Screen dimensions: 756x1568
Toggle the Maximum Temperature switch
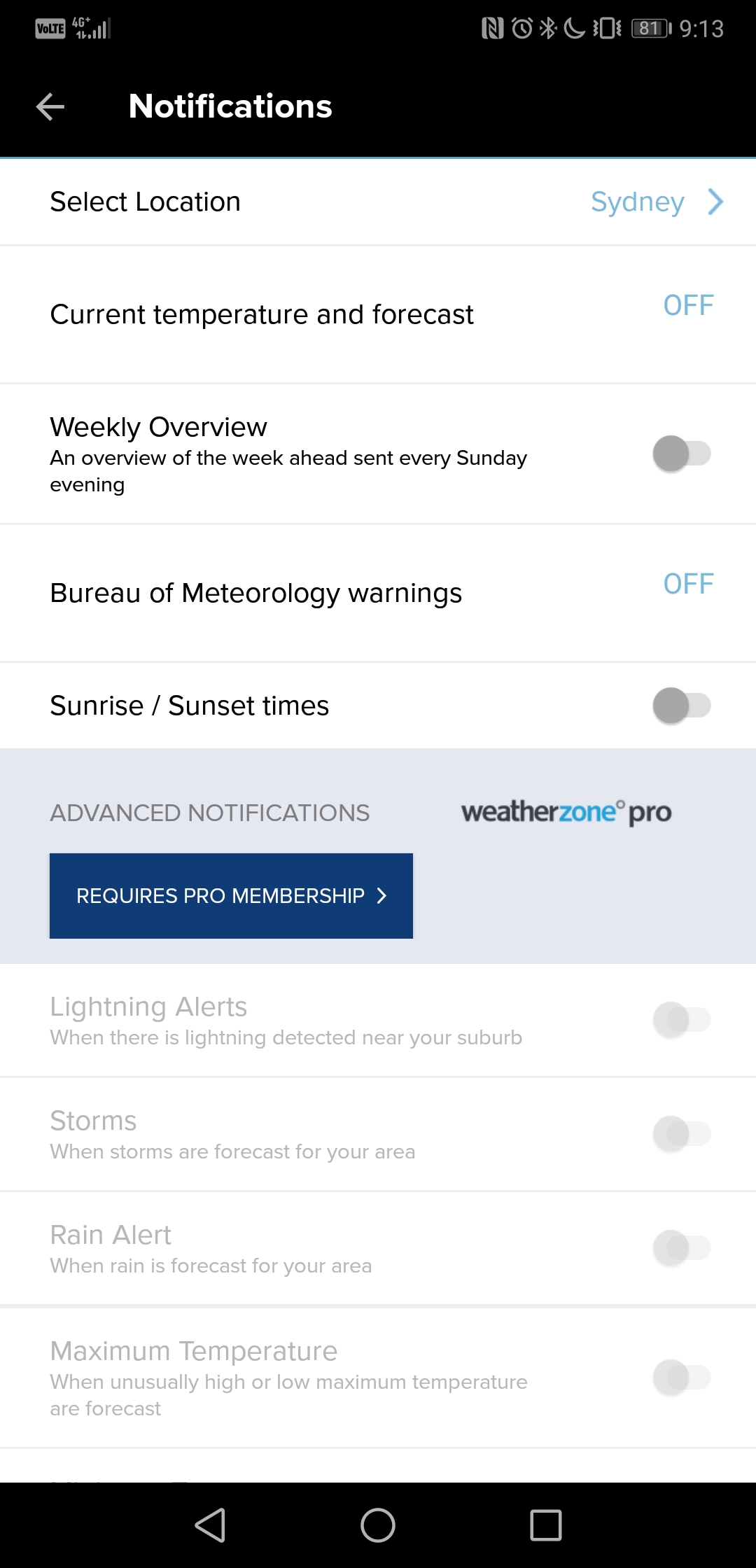682,1378
